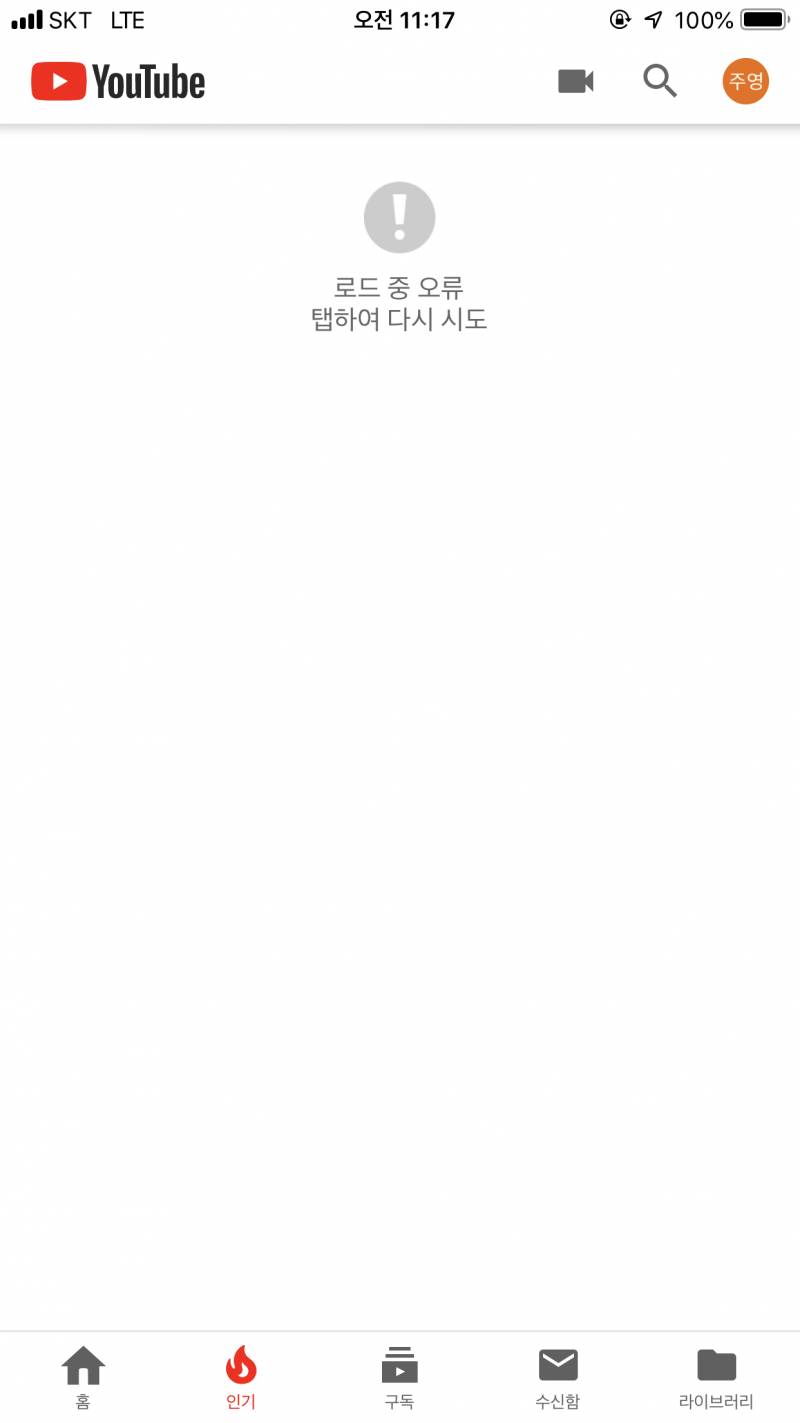Open the camera upload icon
This screenshot has width=800, height=1423.
(x=575, y=81)
